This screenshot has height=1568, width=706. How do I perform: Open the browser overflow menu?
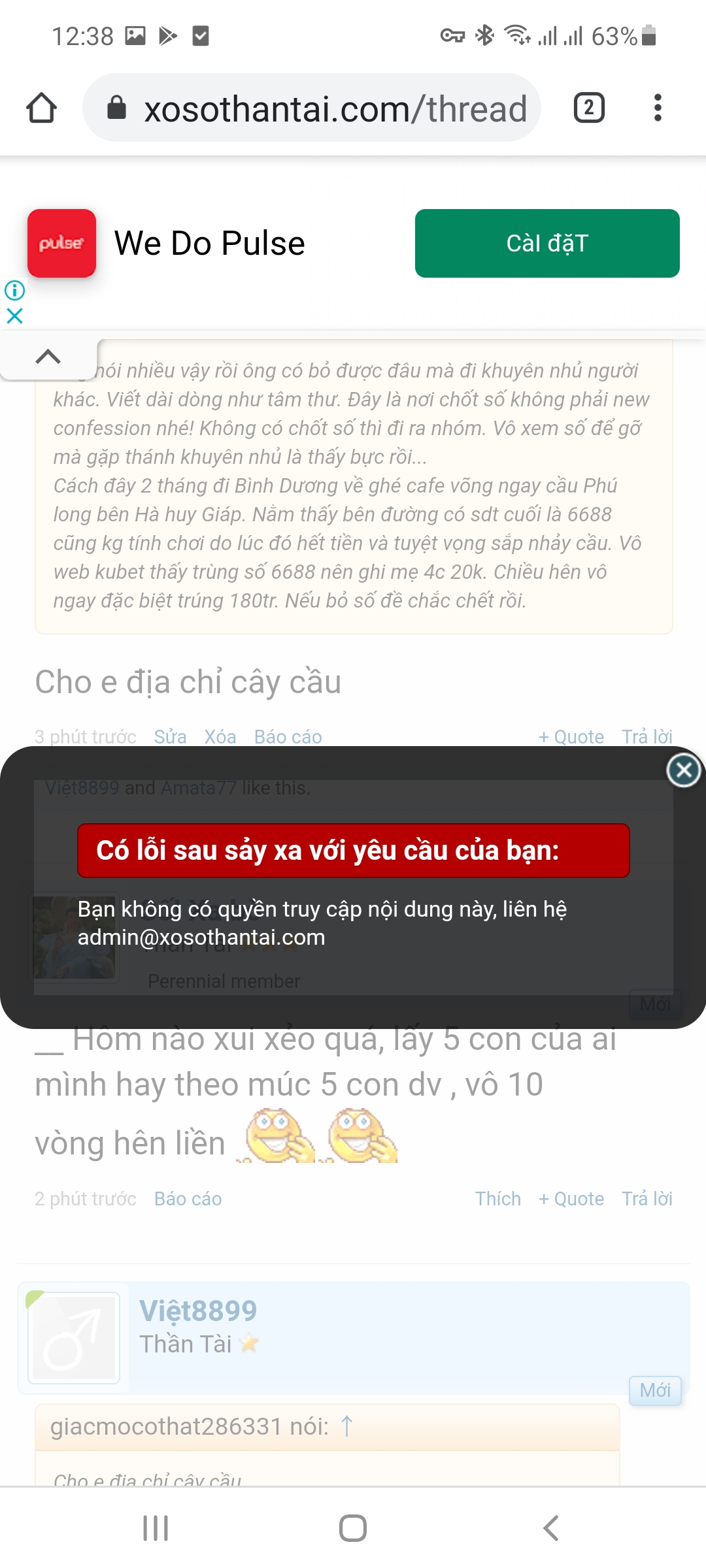[658, 108]
